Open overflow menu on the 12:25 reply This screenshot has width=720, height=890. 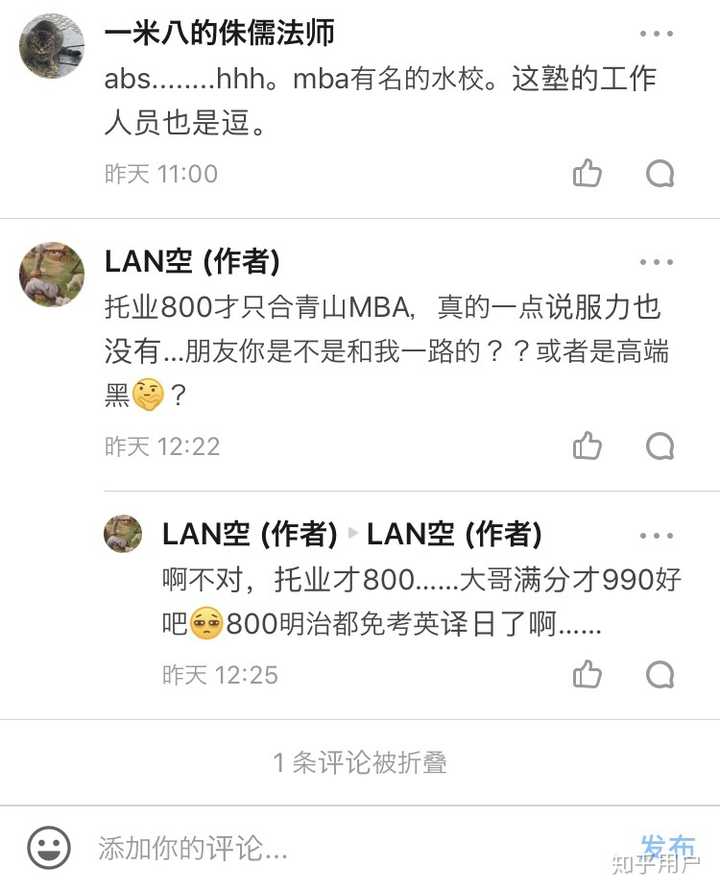pos(656,536)
